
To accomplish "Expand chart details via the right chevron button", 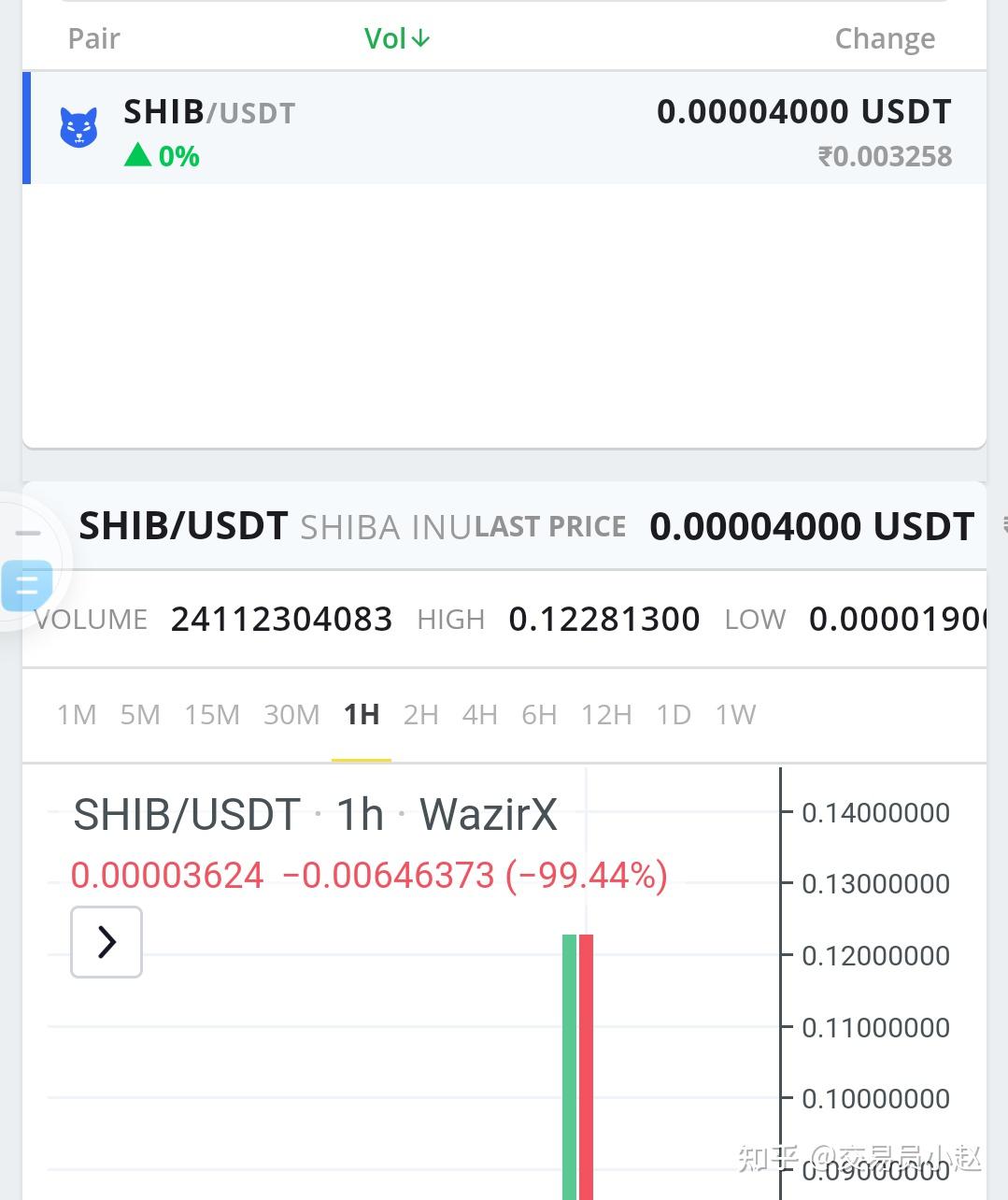I will pyautogui.click(x=106, y=942).
